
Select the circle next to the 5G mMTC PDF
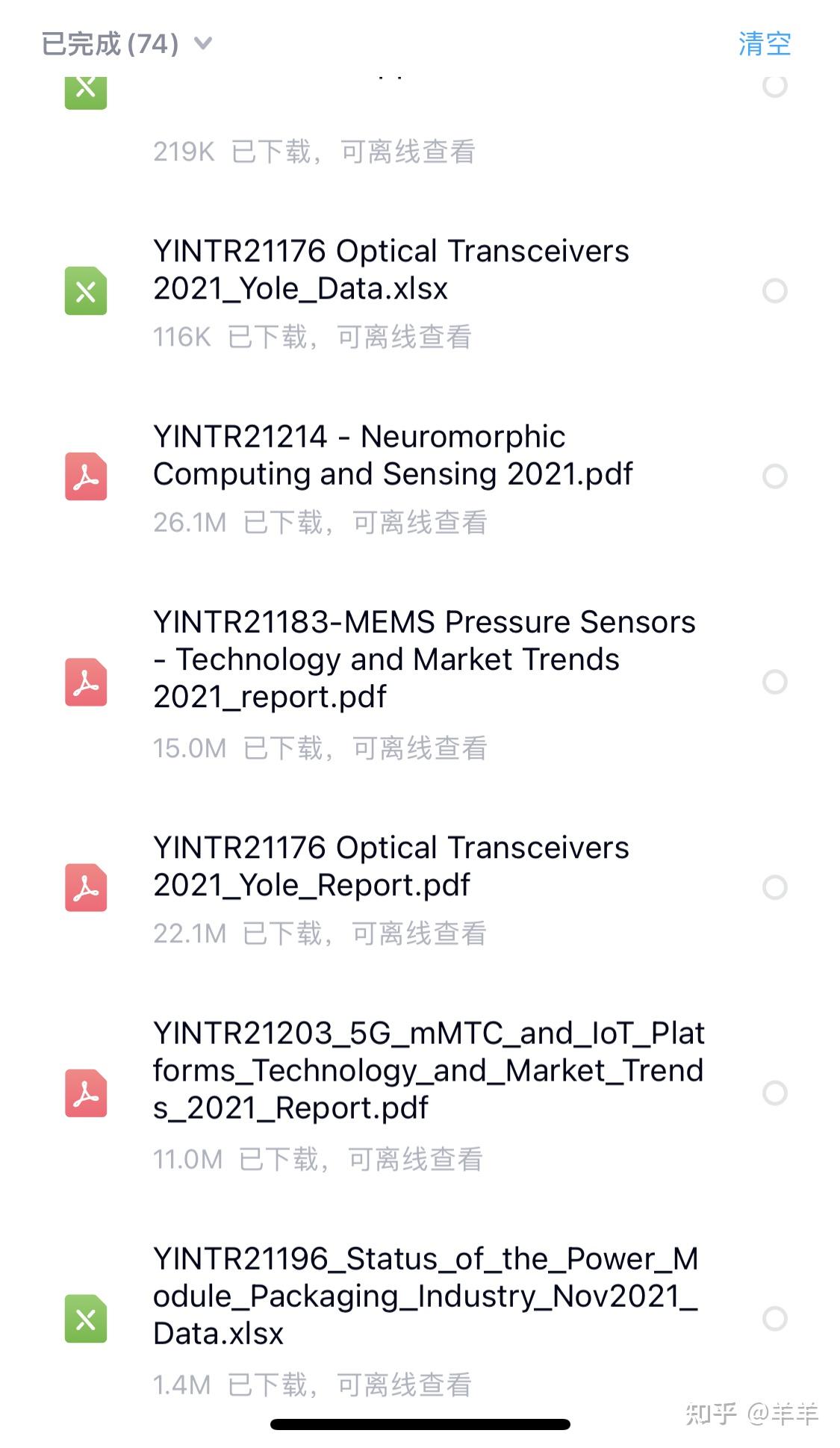(x=776, y=1092)
